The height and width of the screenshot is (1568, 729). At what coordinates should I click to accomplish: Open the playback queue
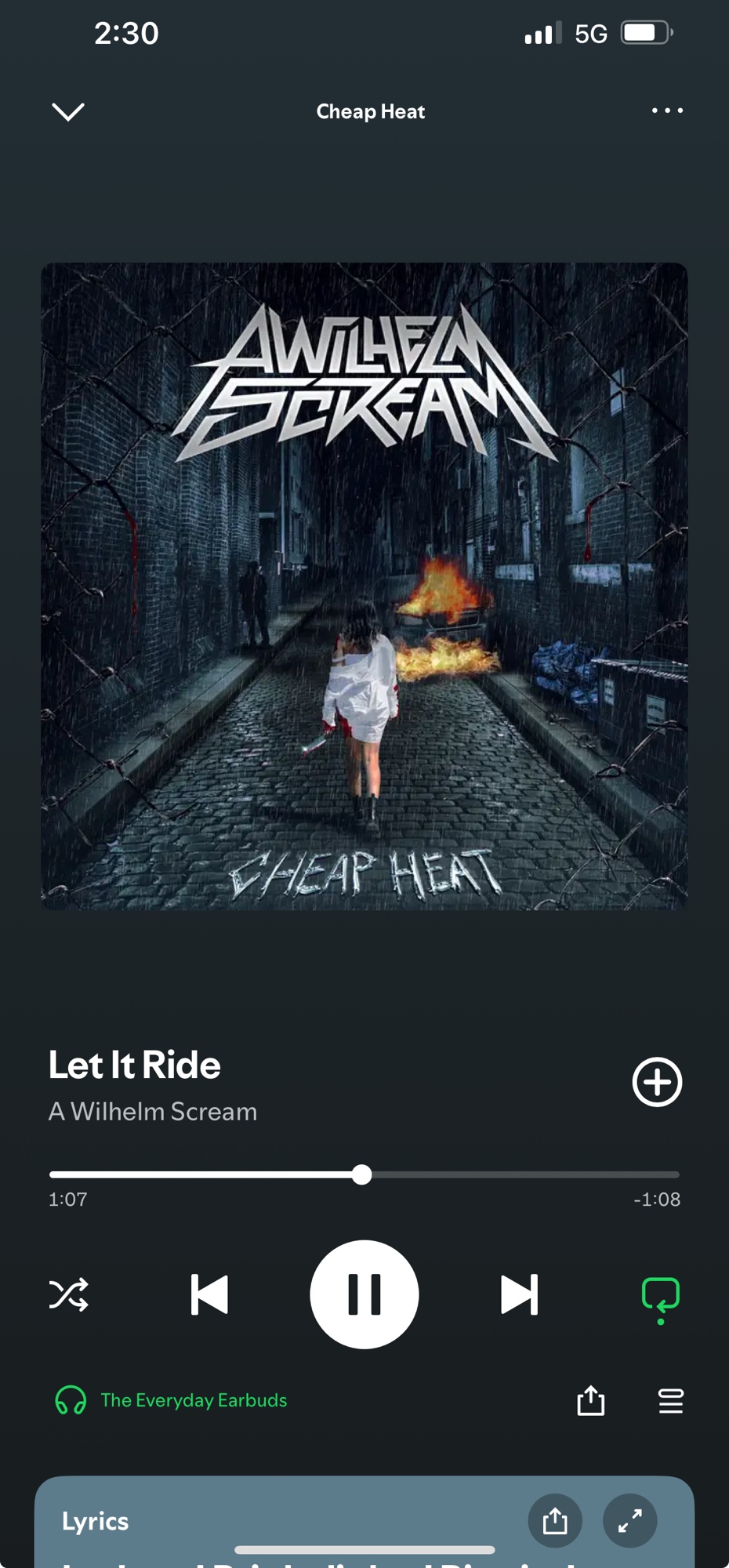click(670, 1400)
